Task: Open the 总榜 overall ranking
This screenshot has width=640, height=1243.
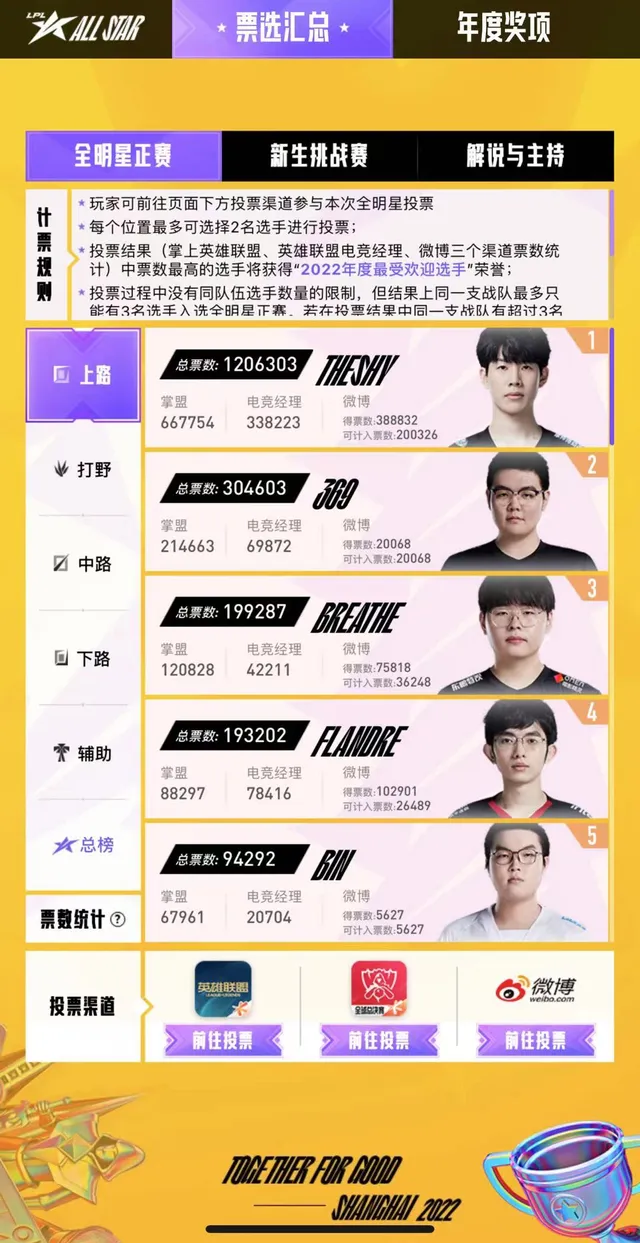Action: 84,846
